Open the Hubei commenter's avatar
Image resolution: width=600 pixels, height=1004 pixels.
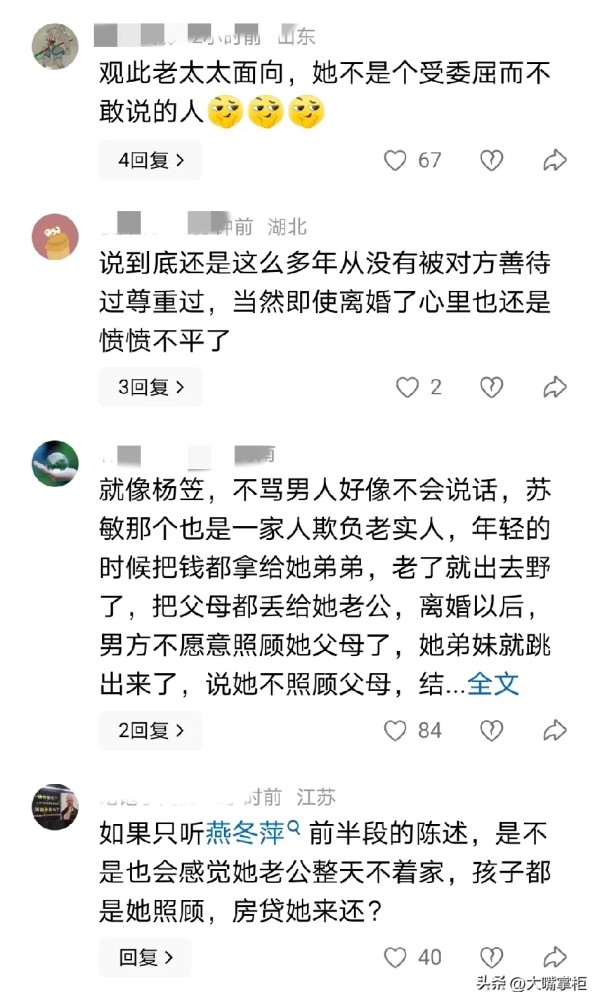(x=55, y=237)
